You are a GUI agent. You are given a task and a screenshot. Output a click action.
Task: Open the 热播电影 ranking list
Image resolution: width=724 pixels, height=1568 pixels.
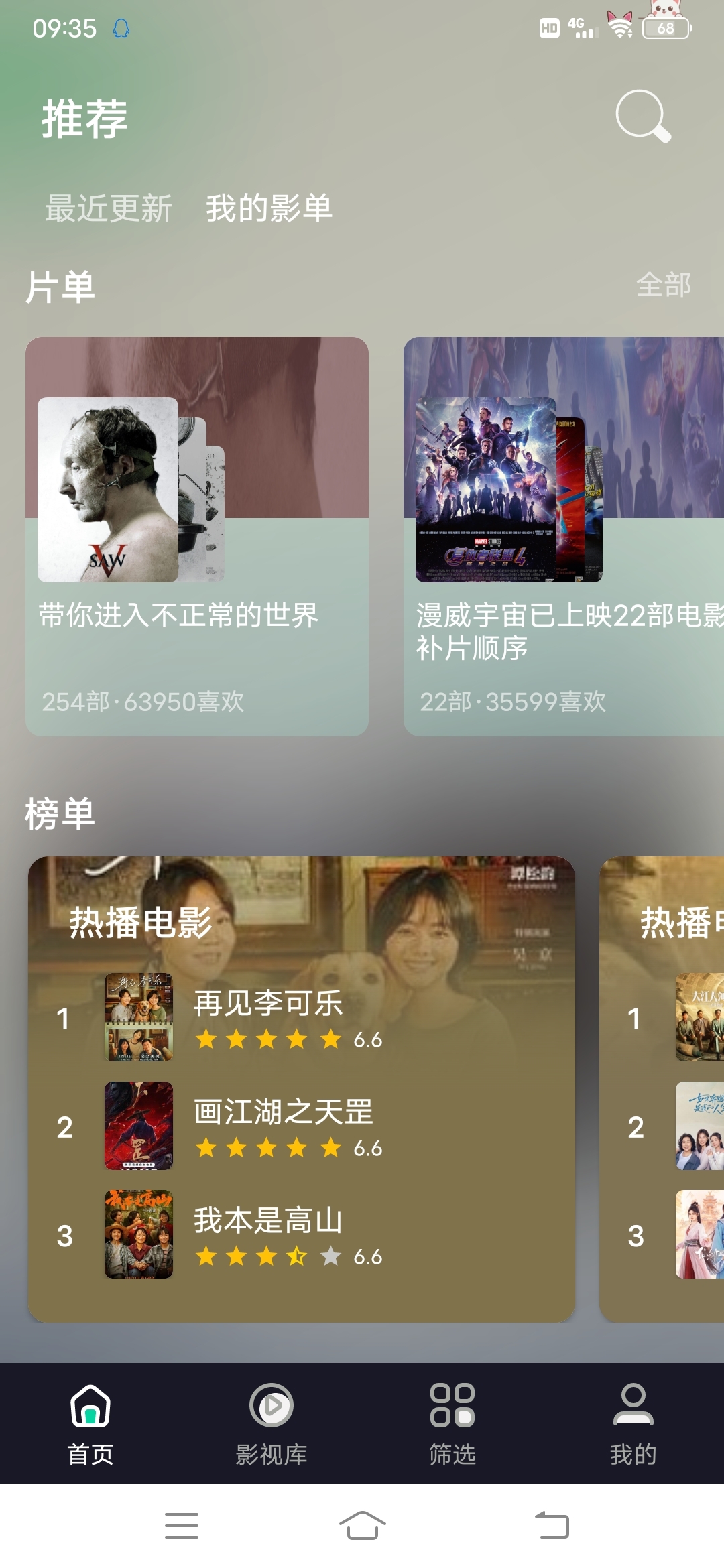(x=141, y=923)
